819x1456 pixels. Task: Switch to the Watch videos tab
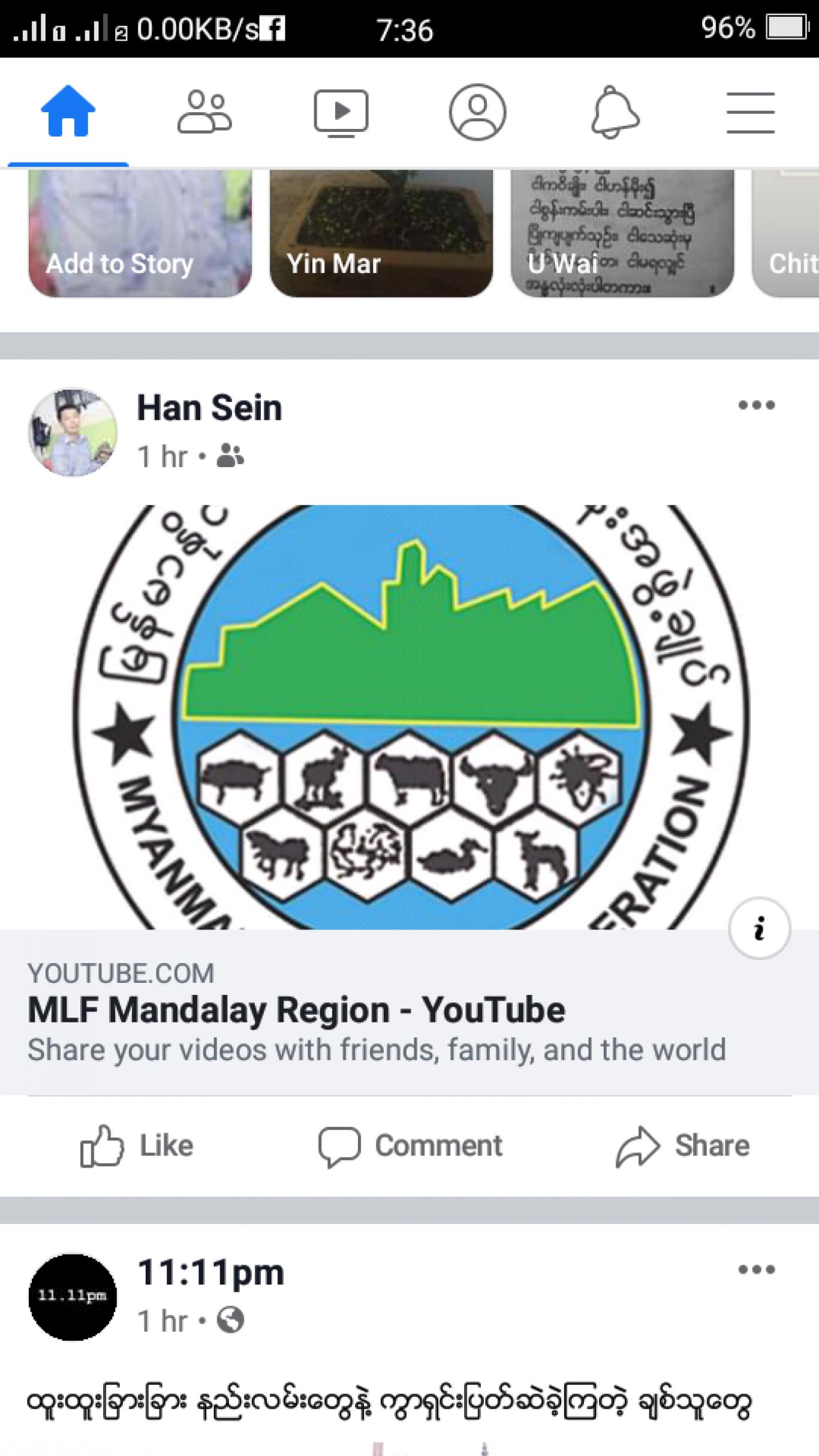click(341, 113)
